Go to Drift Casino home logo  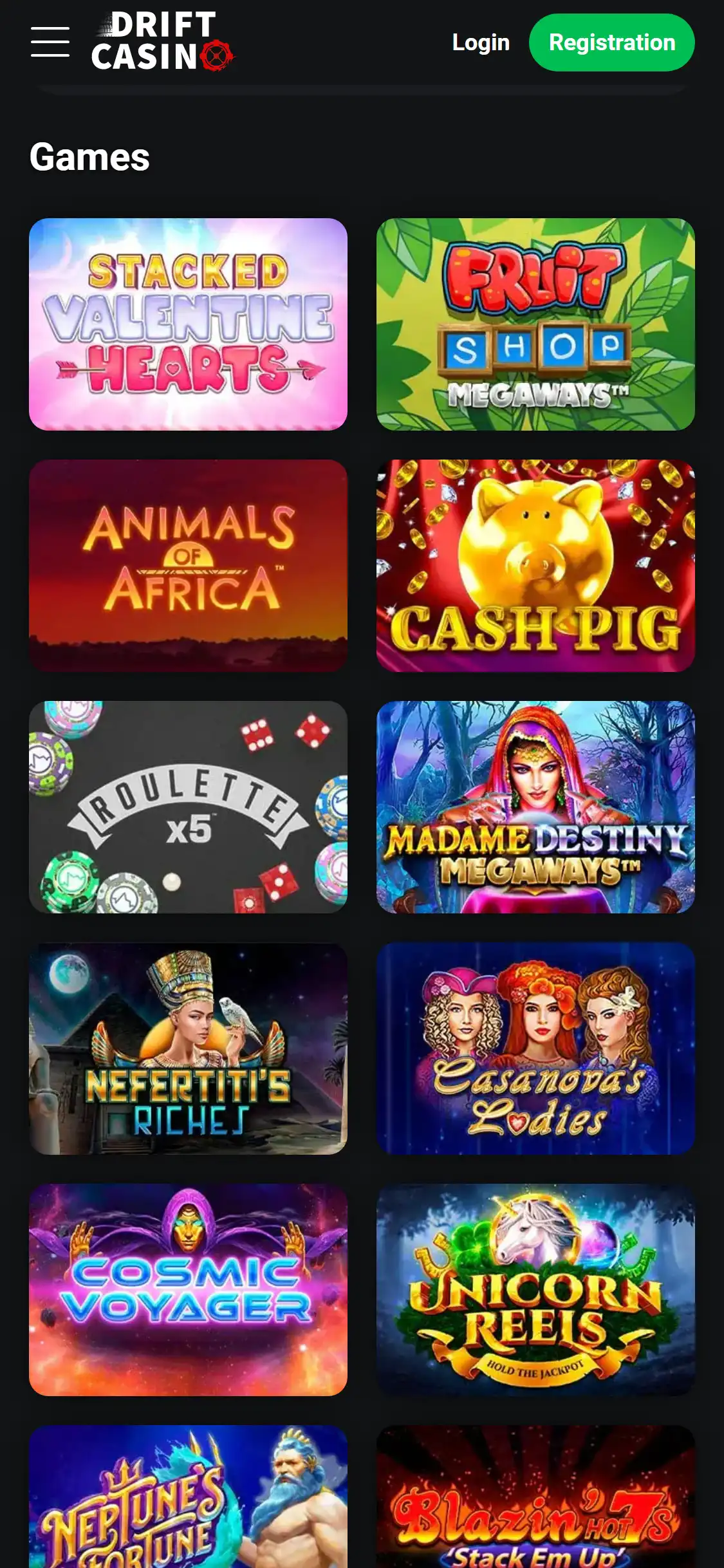(162, 42)
